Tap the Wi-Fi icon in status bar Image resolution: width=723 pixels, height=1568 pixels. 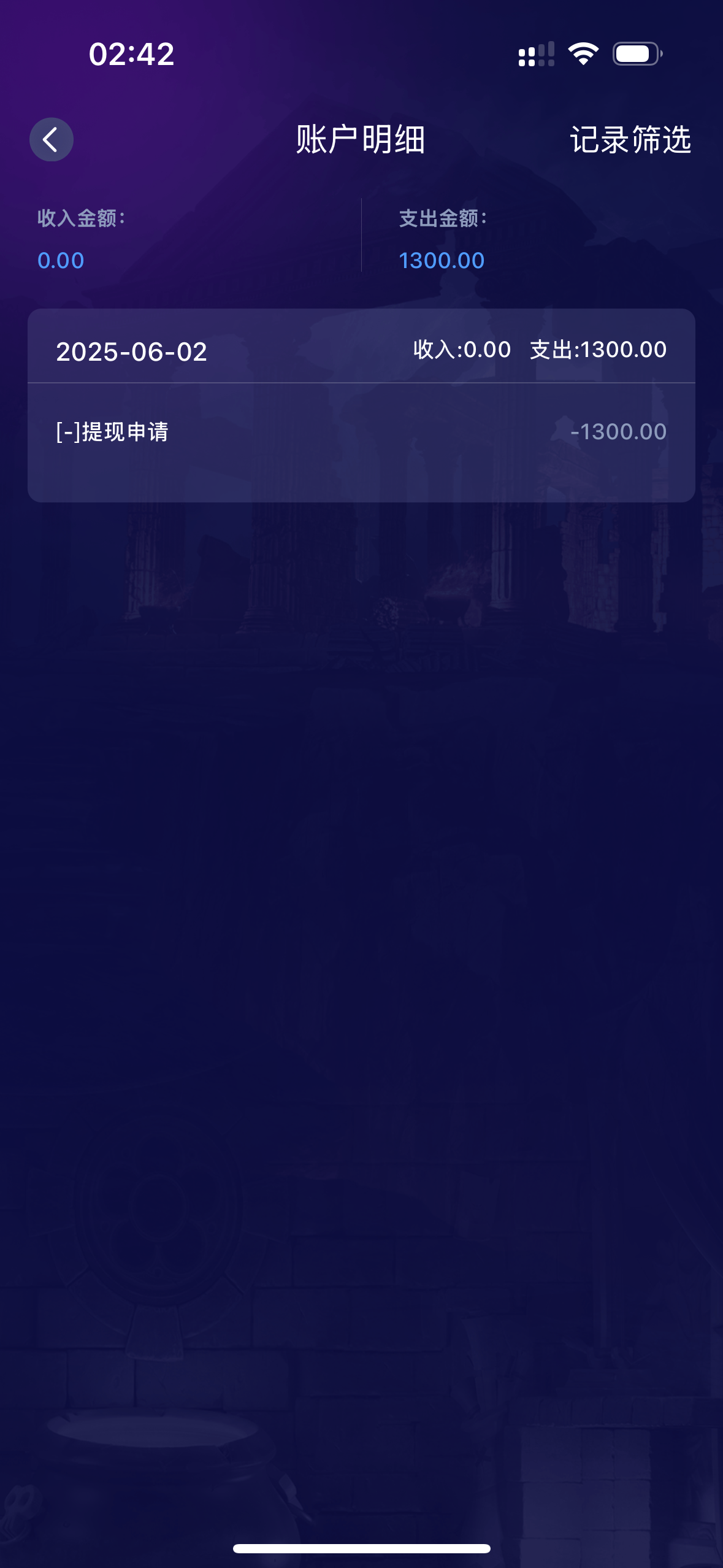[x=581, y=55]
